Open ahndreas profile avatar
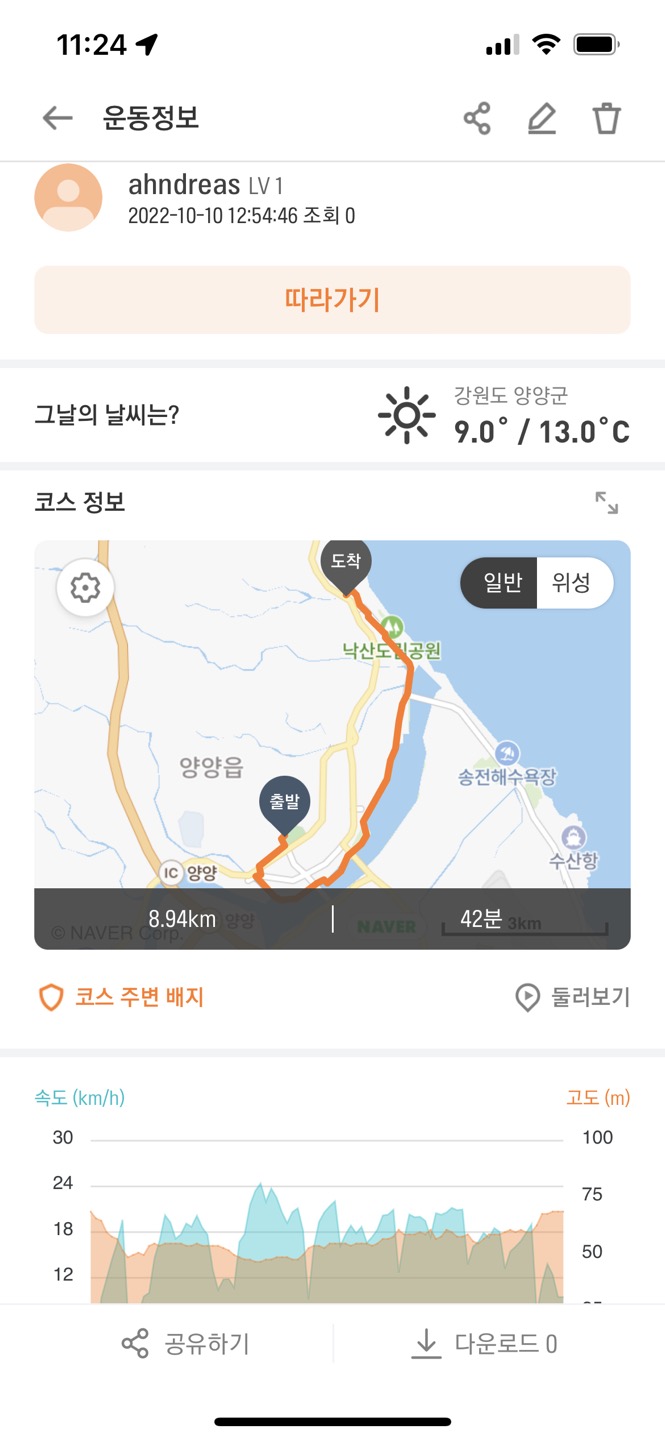 (x=68, y=197)
